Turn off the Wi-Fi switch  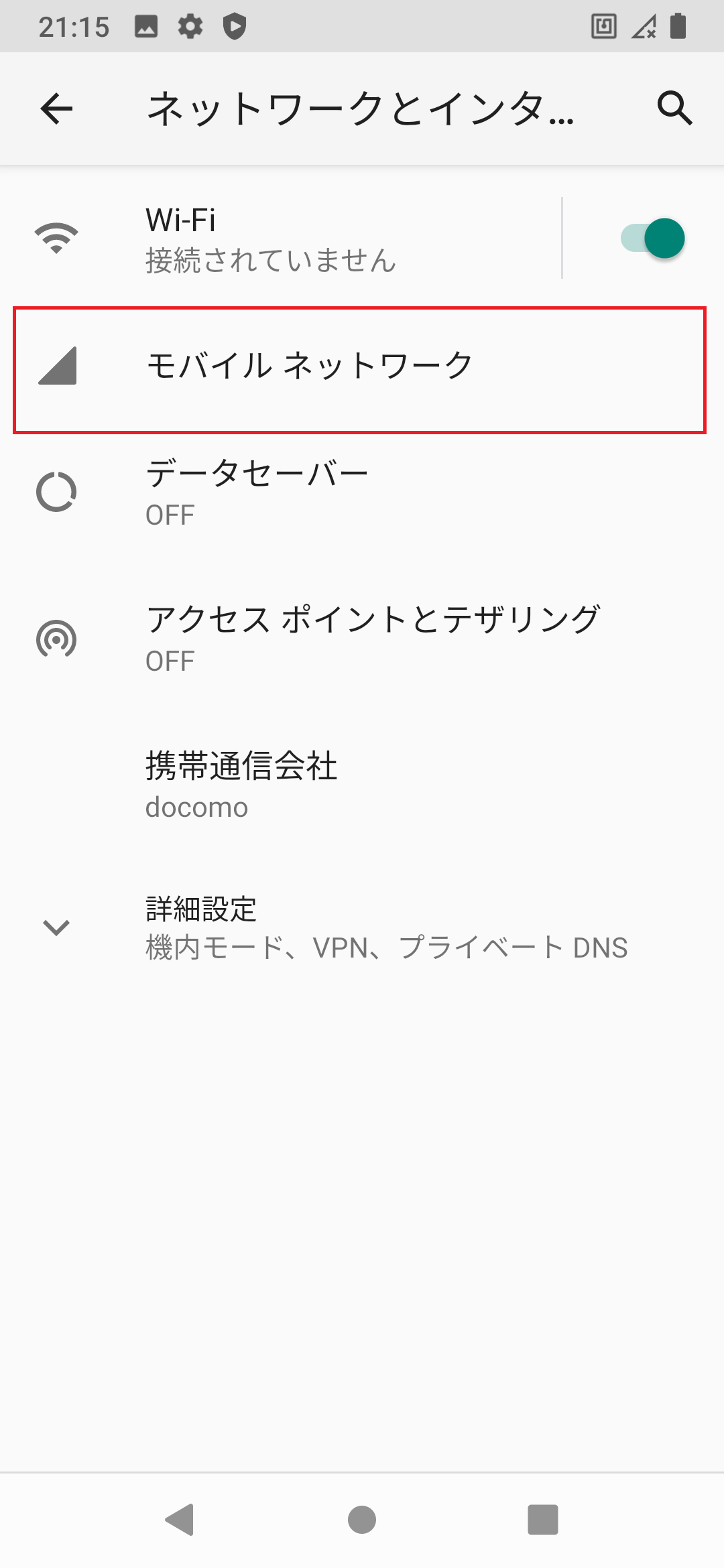[x=652, y=239]
